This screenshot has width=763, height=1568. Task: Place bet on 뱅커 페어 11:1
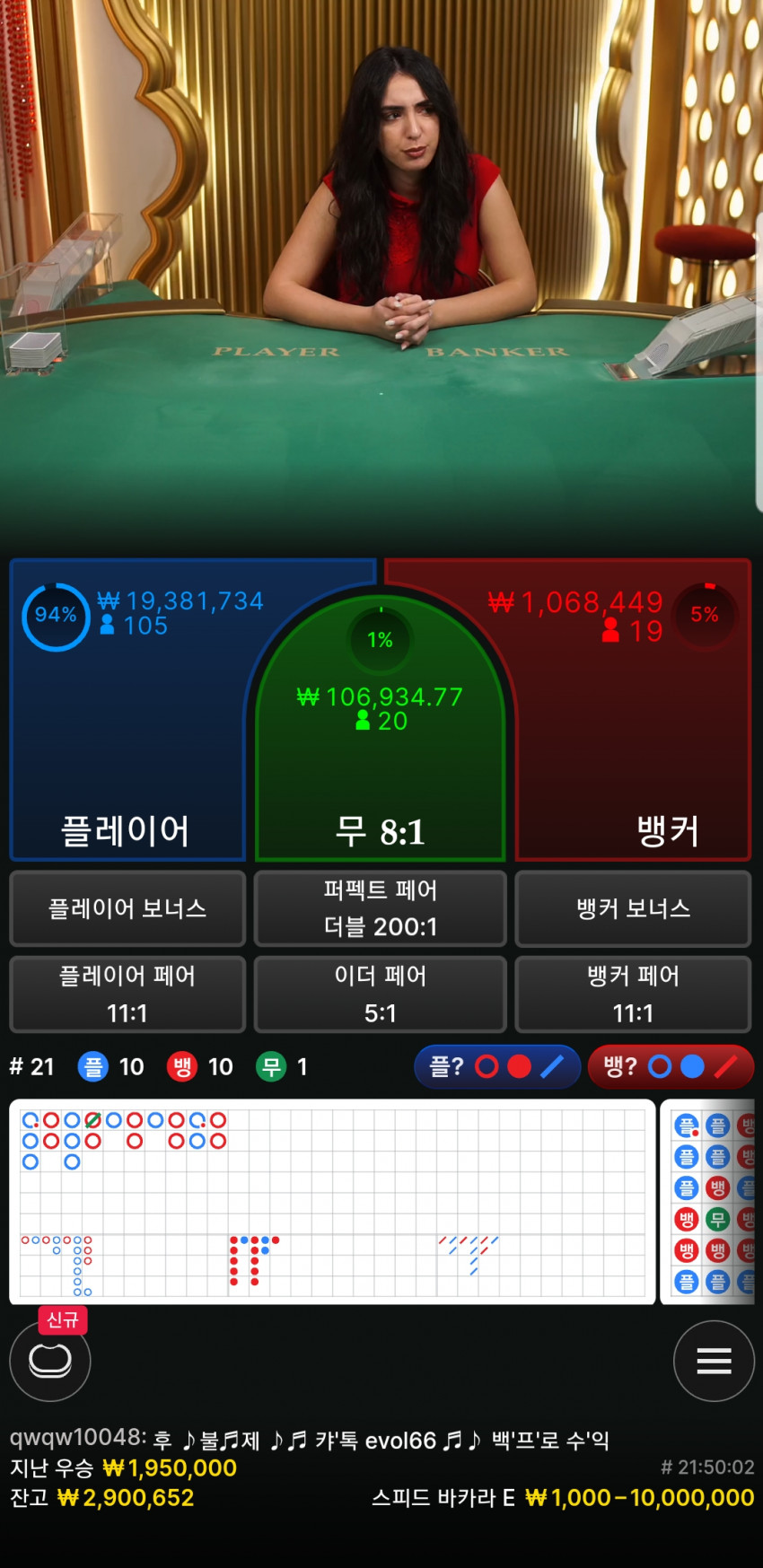633,994
